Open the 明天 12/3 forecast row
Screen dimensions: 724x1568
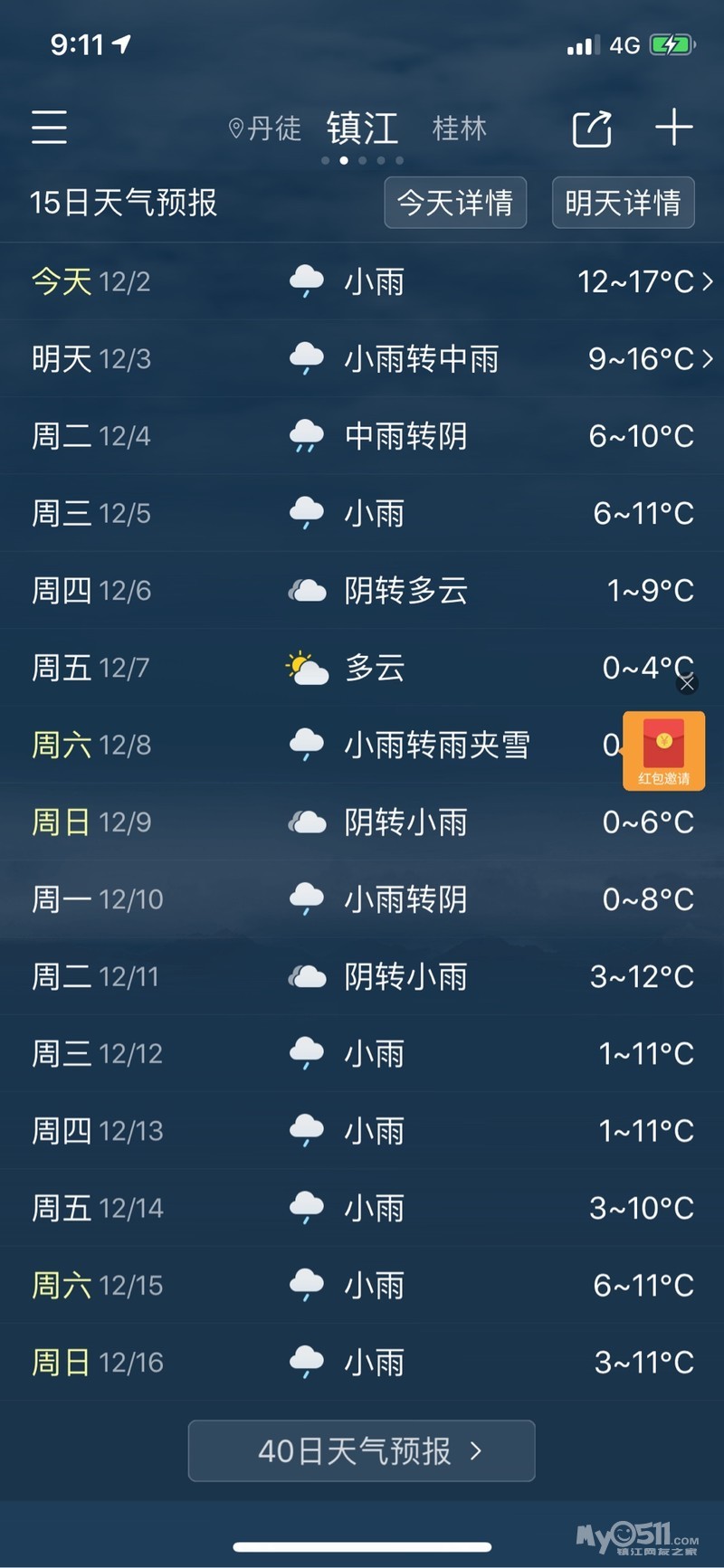362,359
